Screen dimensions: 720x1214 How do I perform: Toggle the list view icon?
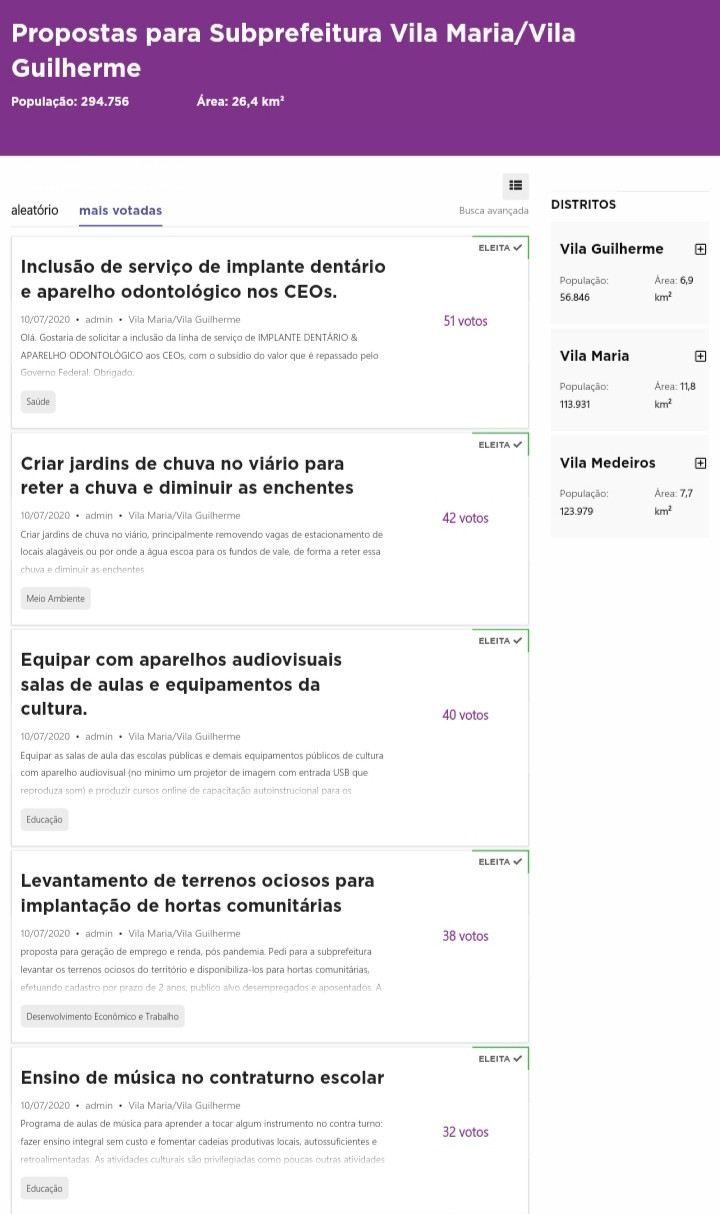click(516, 185)
